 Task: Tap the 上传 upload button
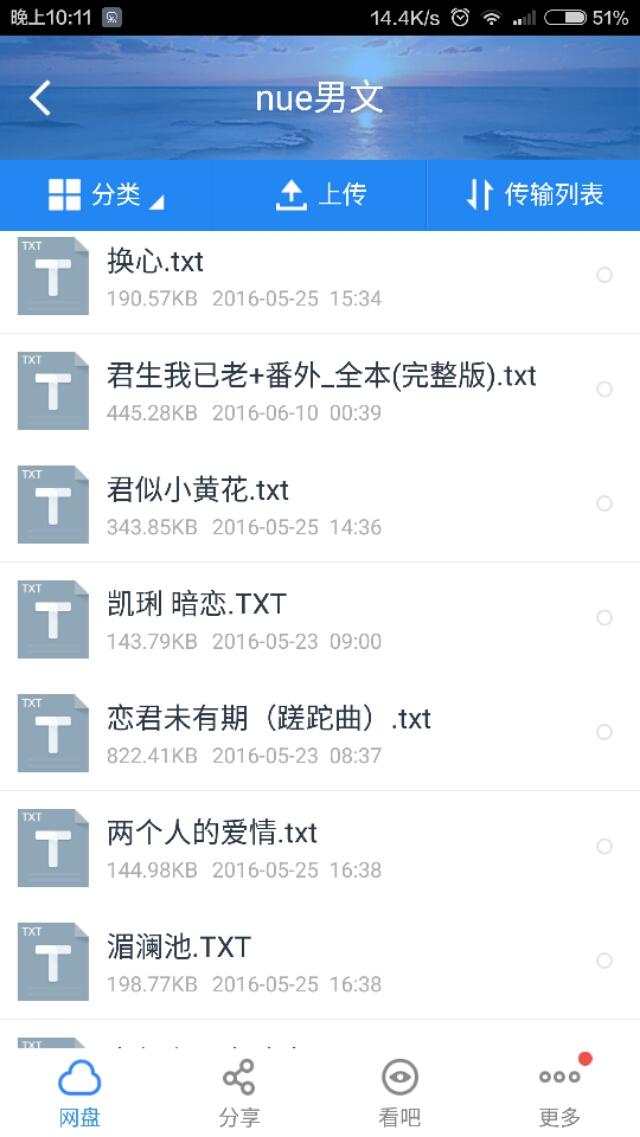tap(320, 194)
